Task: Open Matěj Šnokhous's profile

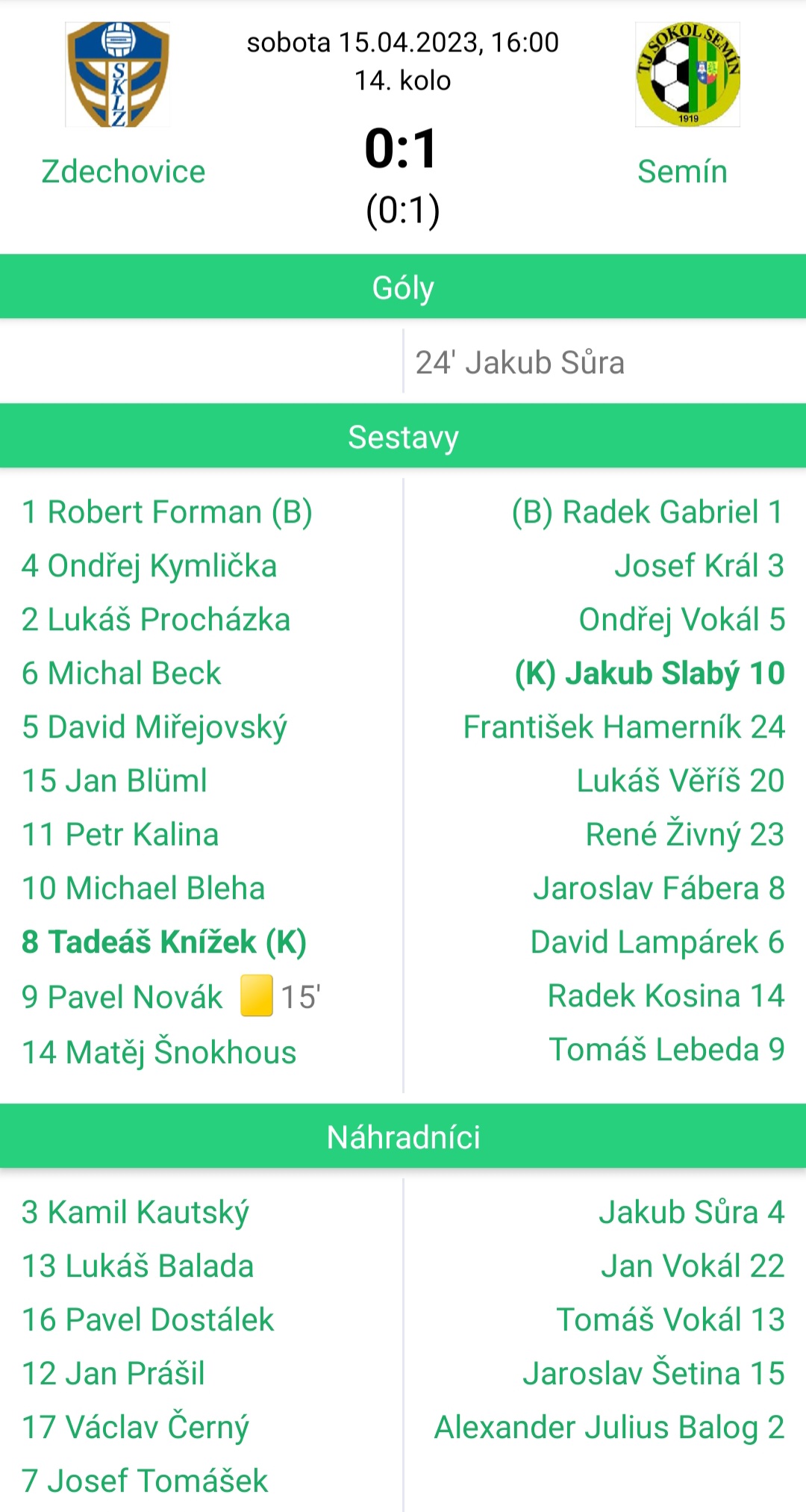Action: (159, 1054)
